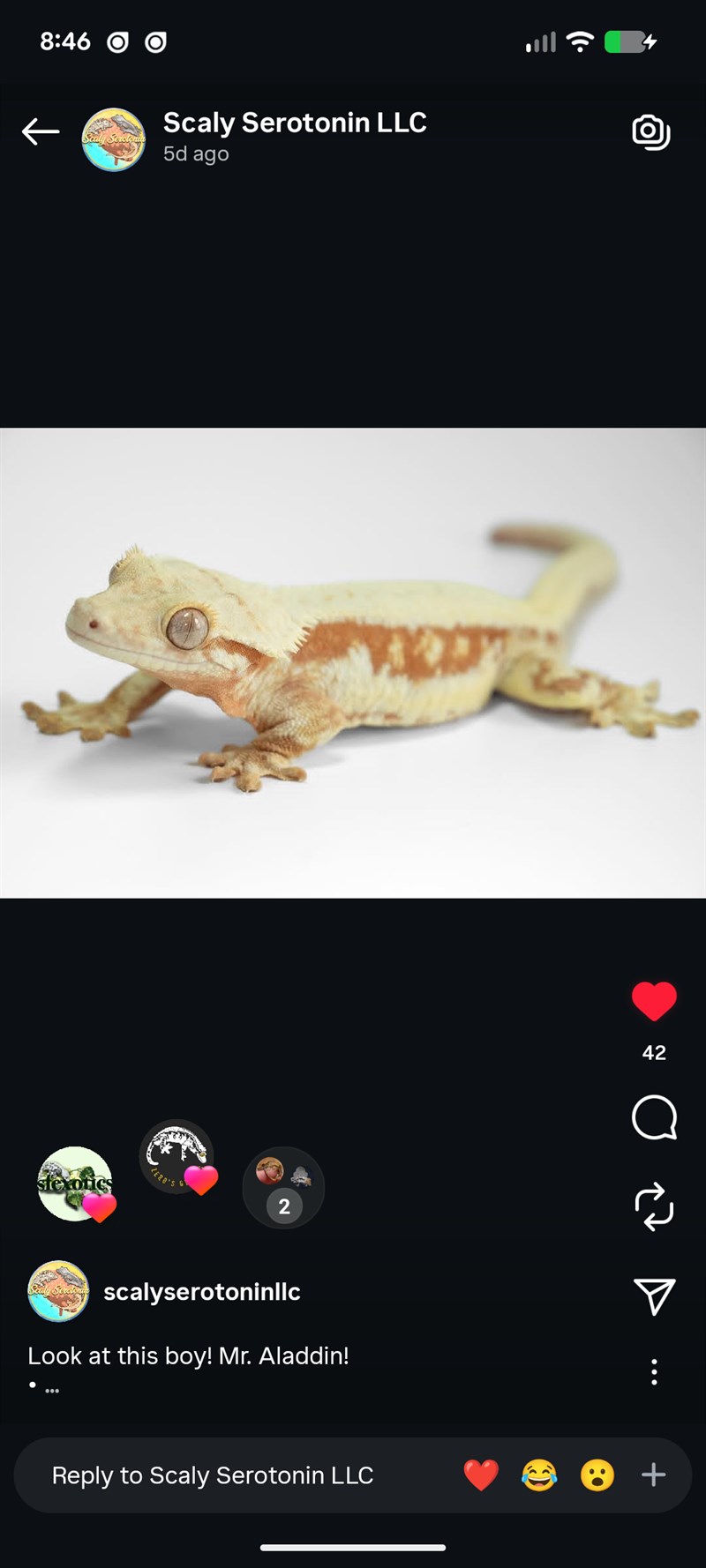Screen dimensions: 706x1568
Task: Open the three-dot overflow menu
Action: point(654,1372)
